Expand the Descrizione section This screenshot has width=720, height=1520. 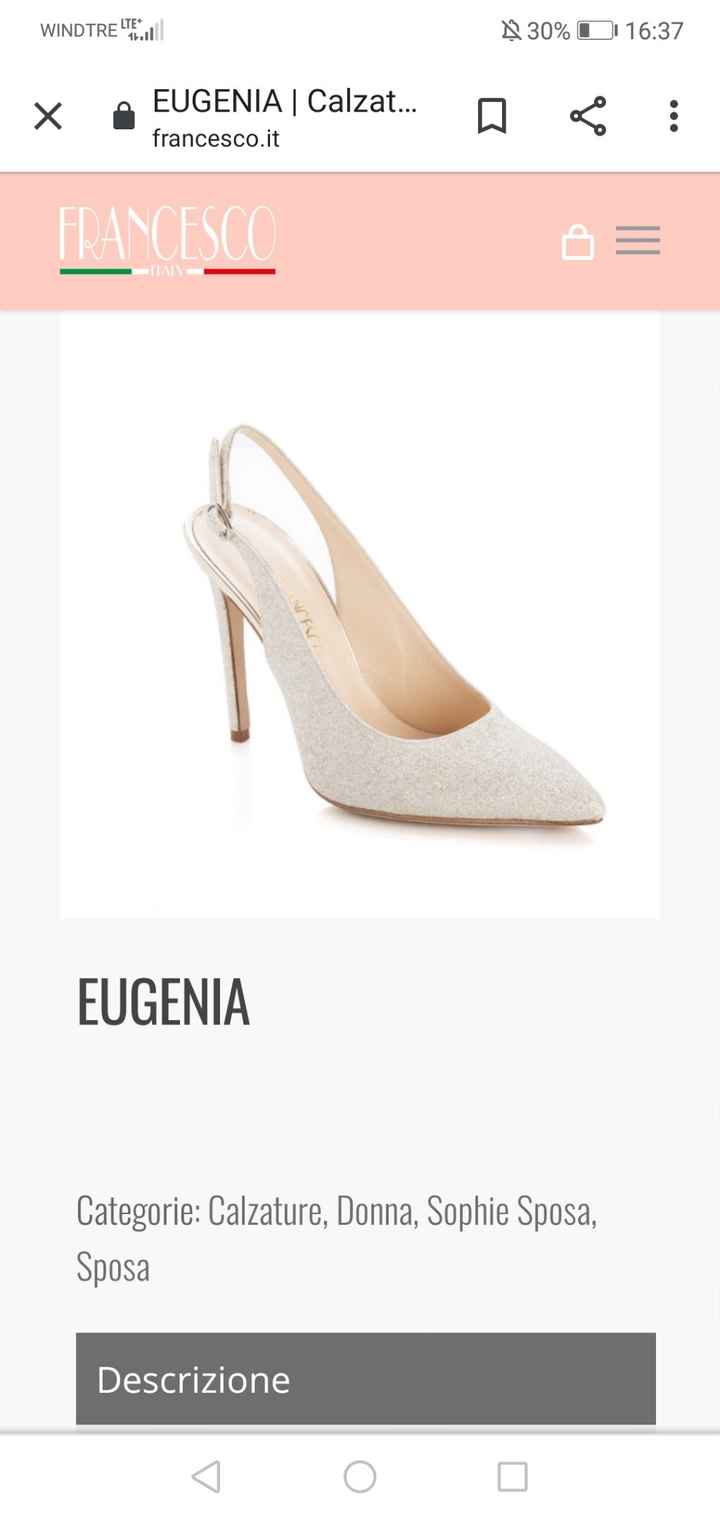coord(366,1379)
